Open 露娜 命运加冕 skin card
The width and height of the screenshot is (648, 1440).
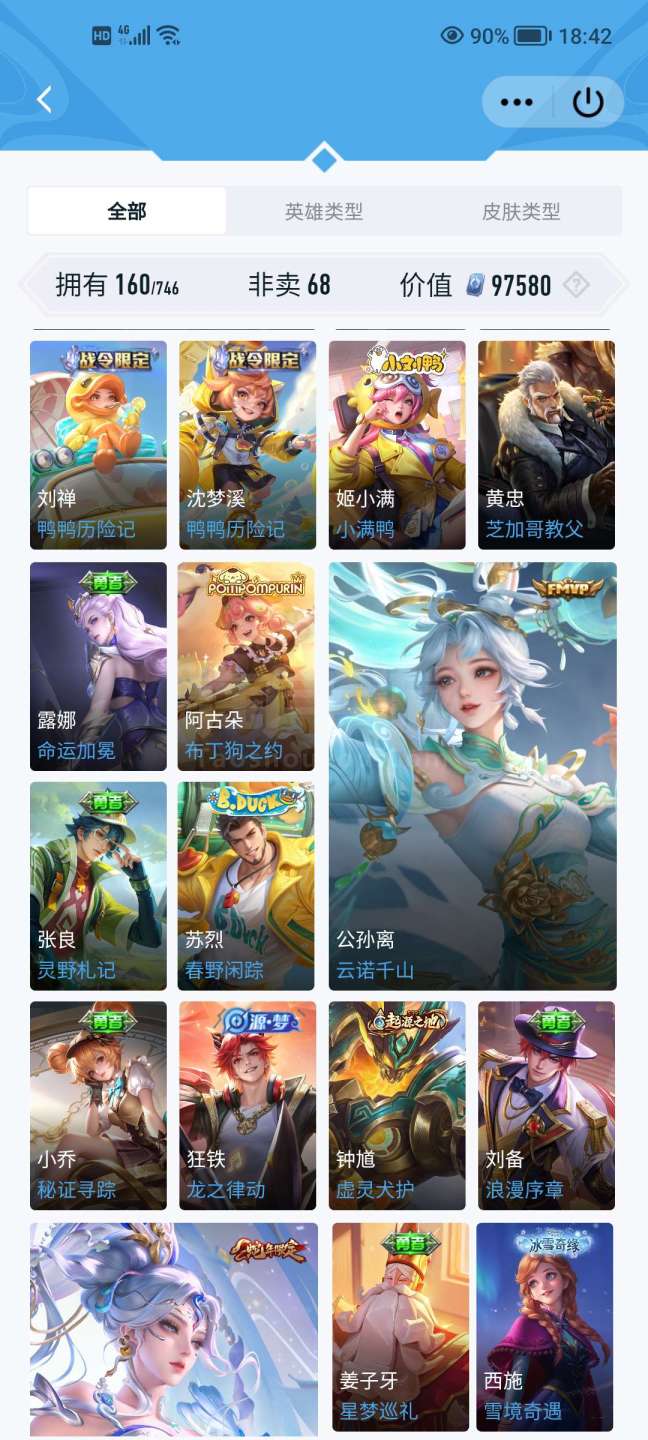click(98, 666)
